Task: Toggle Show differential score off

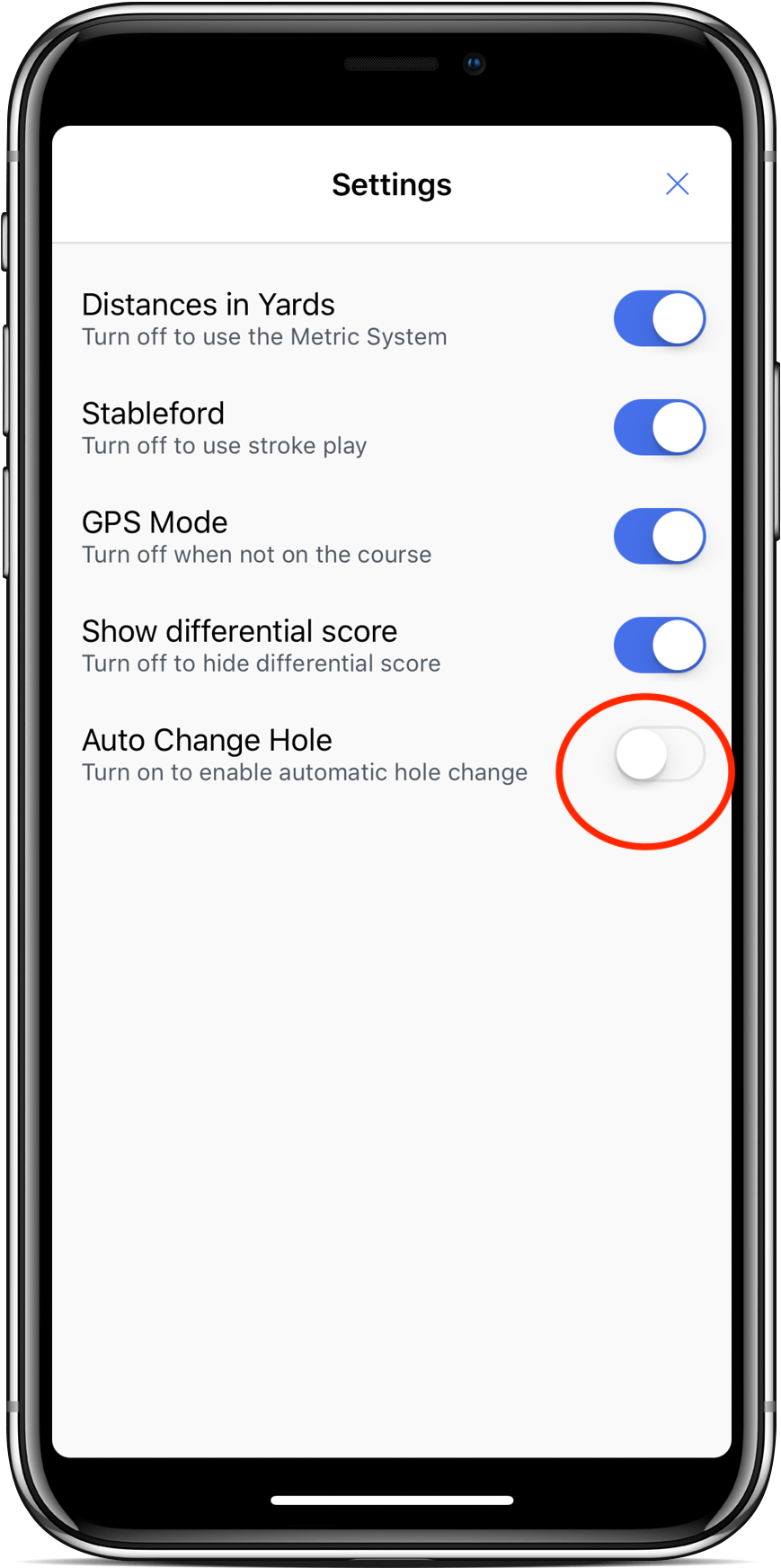Action: (659, 645)
